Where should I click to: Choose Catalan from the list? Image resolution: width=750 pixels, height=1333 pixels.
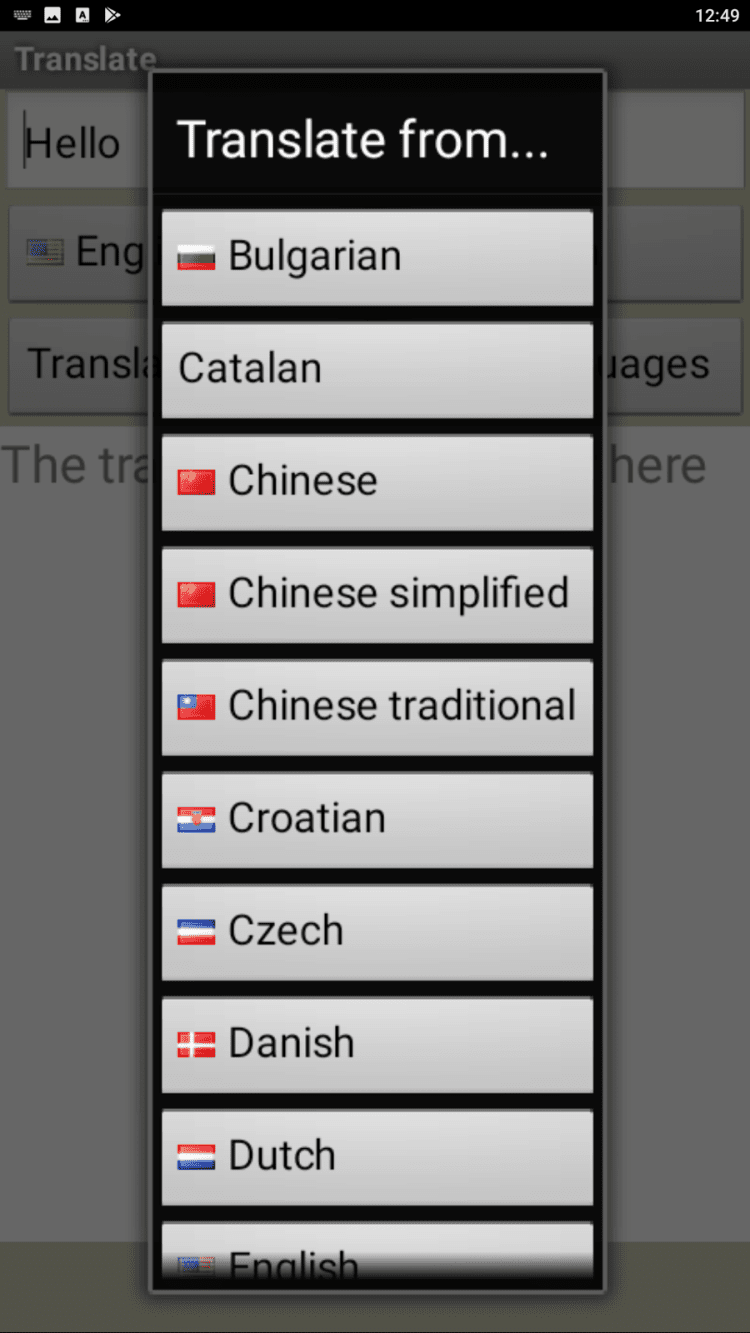[377, 369]
